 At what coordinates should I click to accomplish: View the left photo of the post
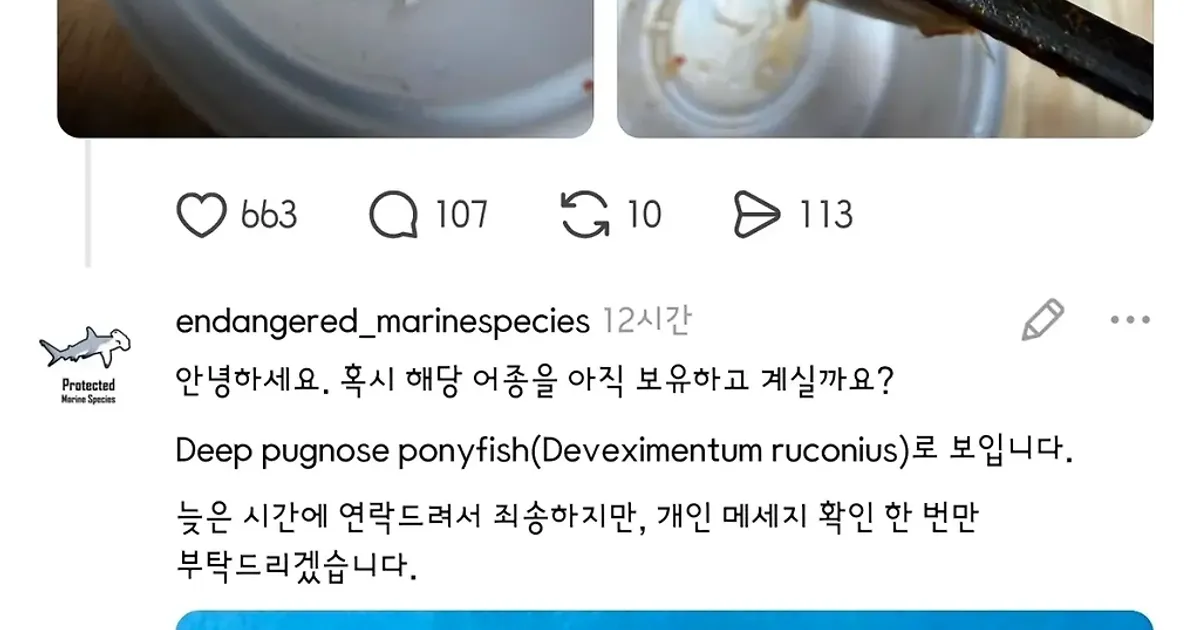[325, 67]
